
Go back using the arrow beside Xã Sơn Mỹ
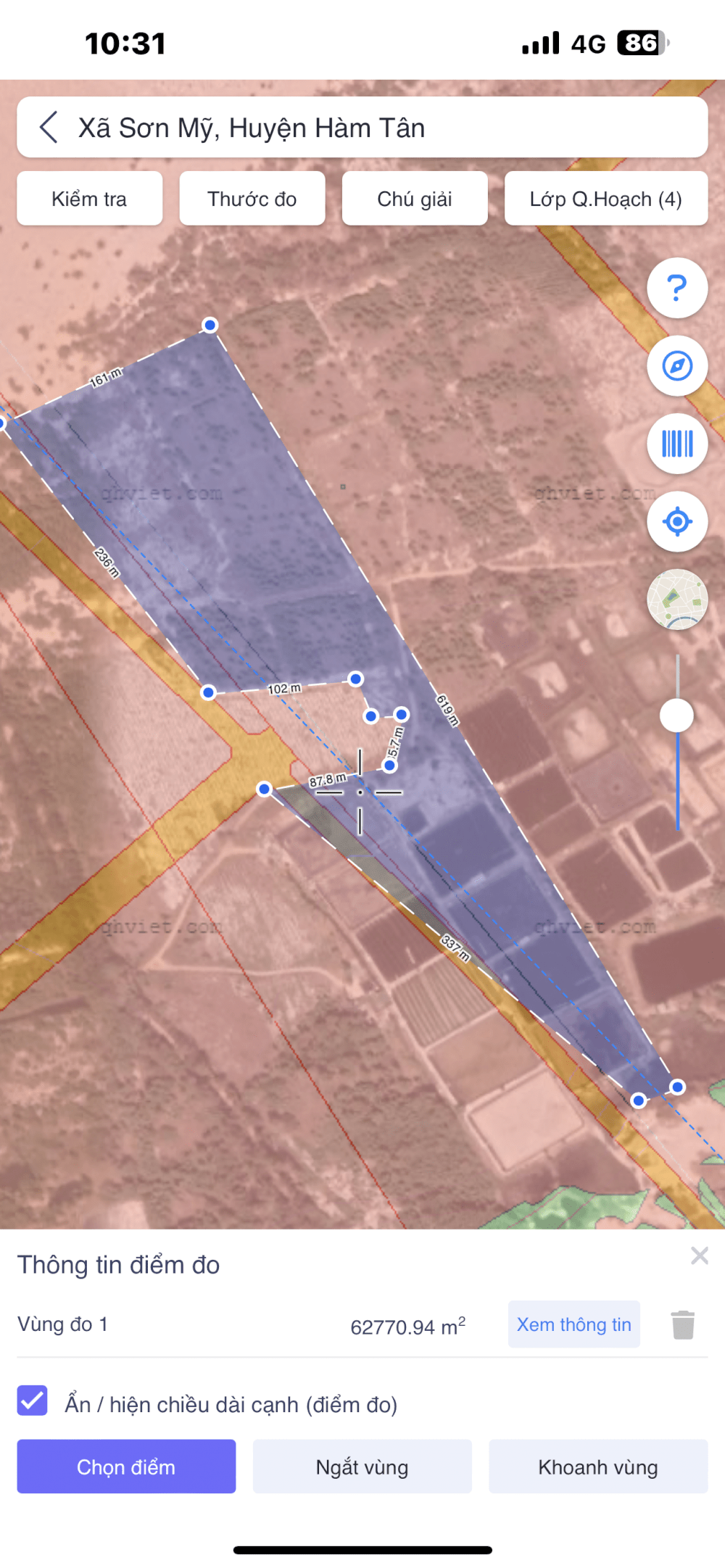click(x=49, y=128)
